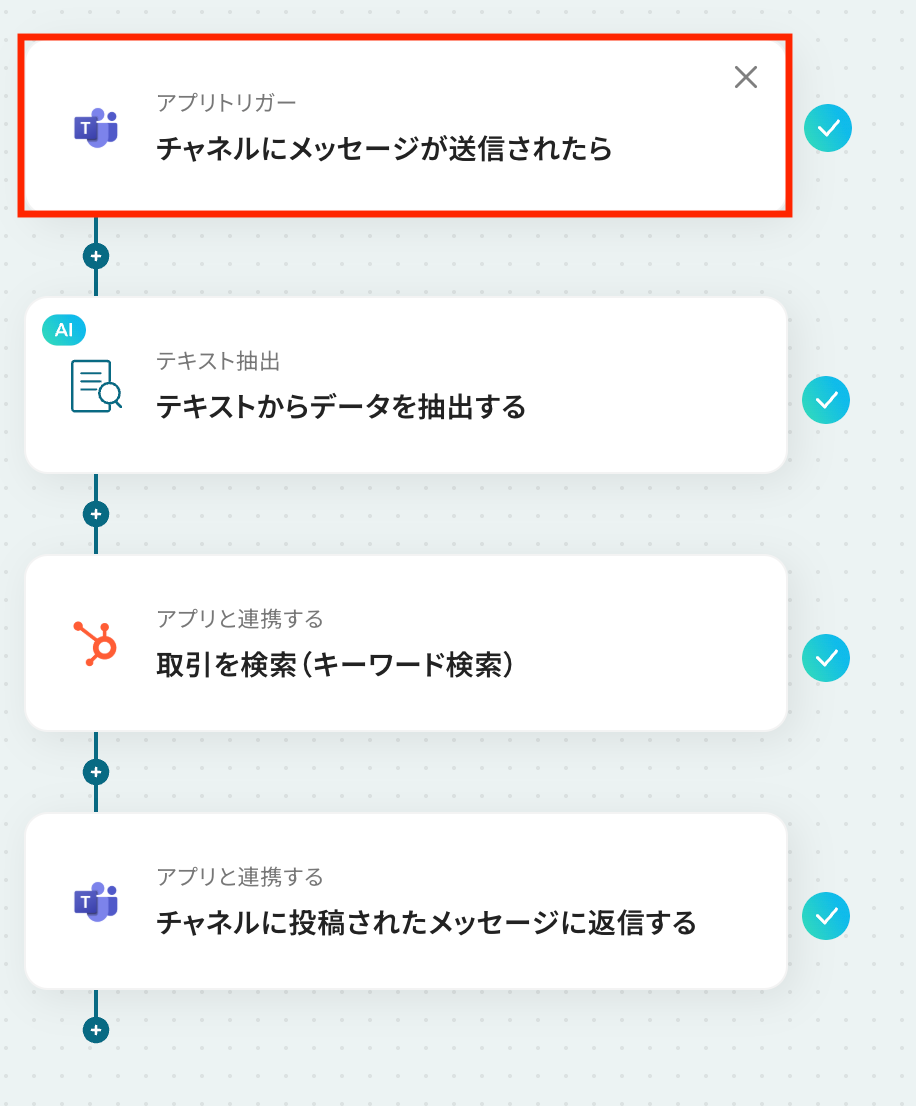This screenshot has width=916, height=1106.
Task: Add a step after チャネルに投稿されたメッセージに返信する
Action: 96,1030
